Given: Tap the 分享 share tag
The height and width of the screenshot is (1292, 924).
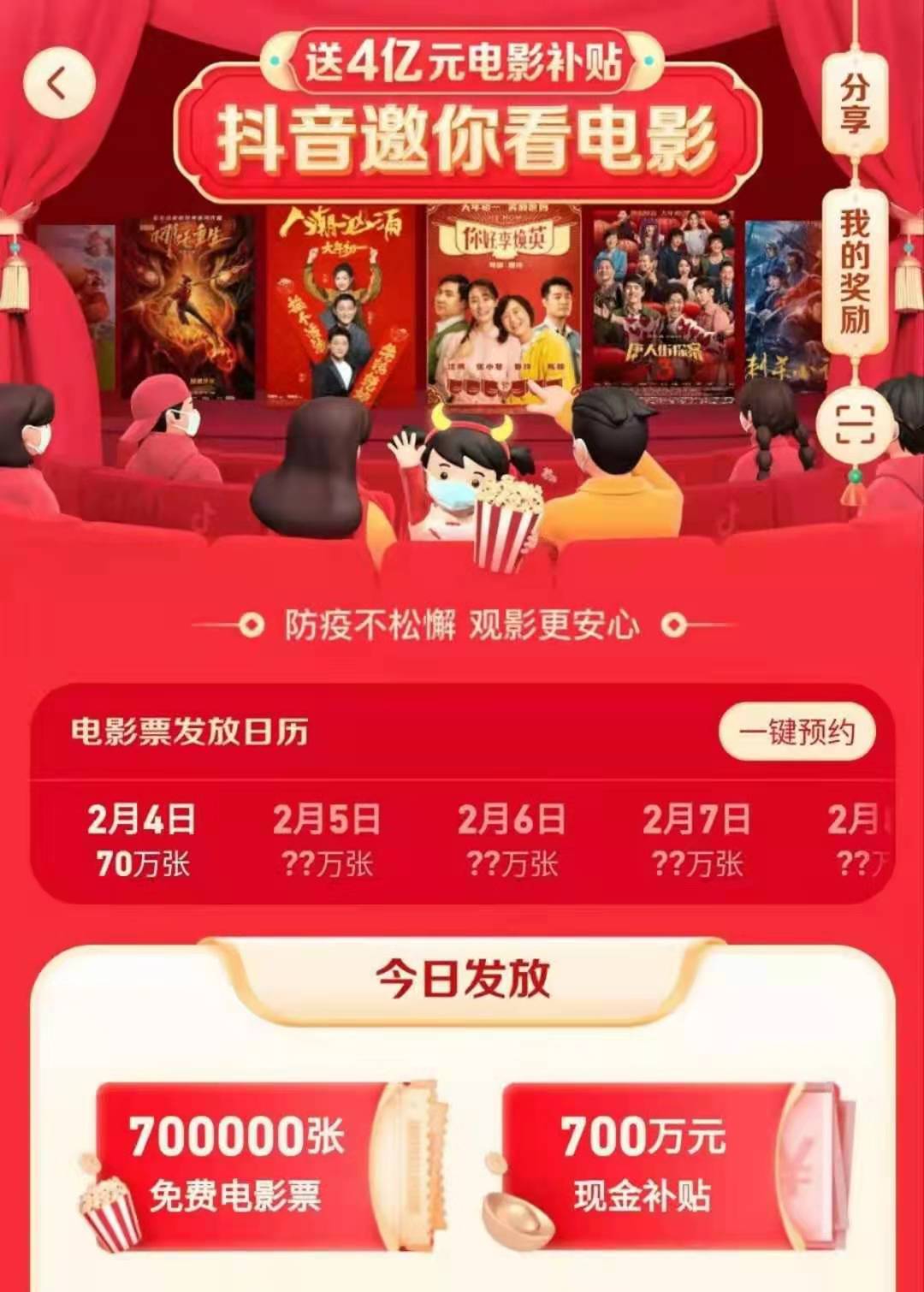Looking at the screenshot, I should (x=853, y=104).
